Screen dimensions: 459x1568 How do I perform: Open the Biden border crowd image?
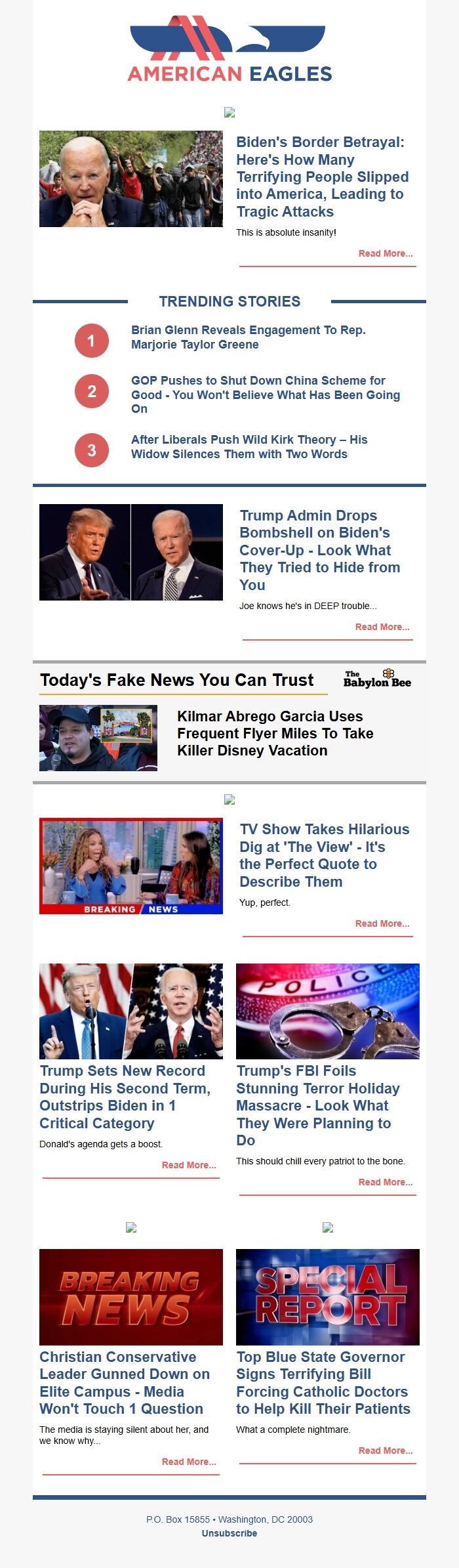coord(131,179)
